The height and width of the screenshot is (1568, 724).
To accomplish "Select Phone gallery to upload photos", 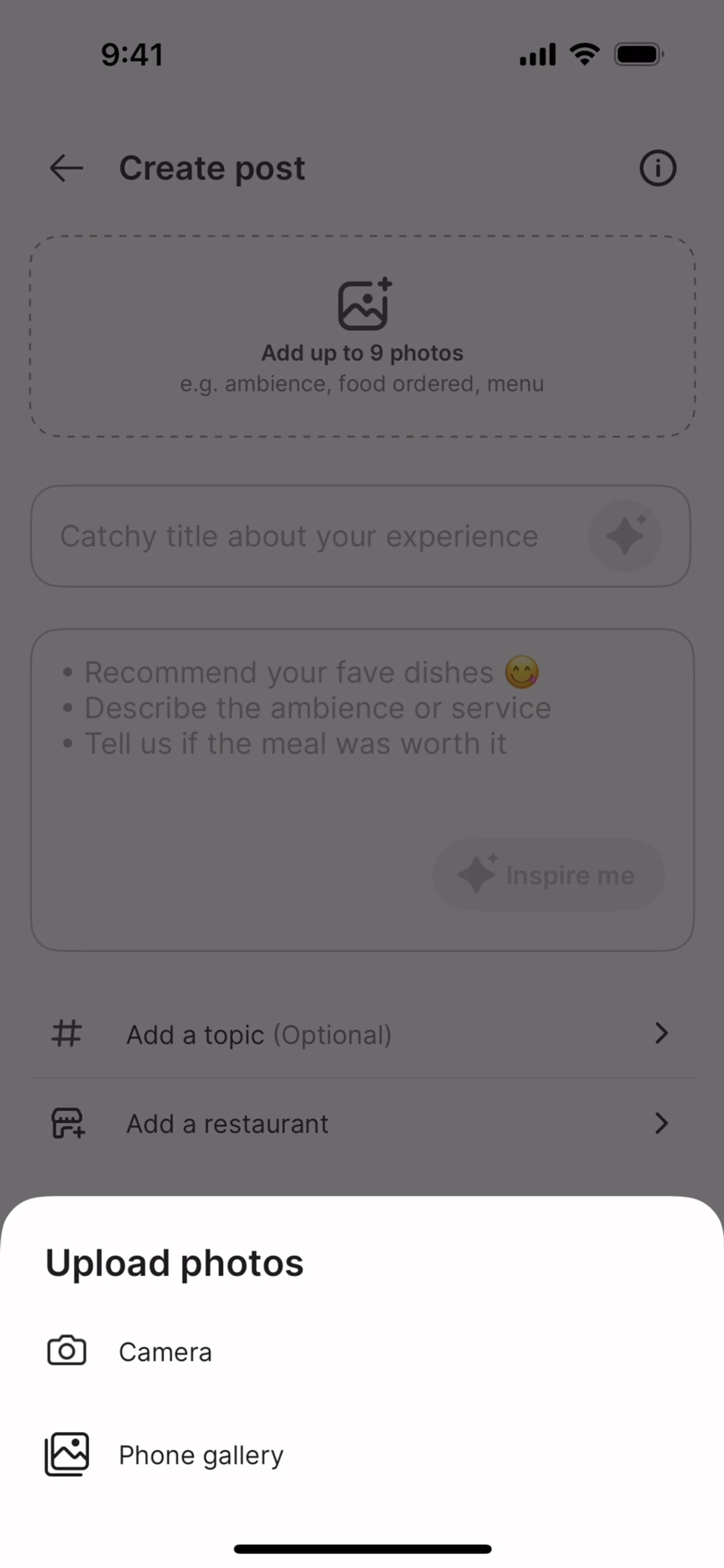I will (x=201, y=1455).
